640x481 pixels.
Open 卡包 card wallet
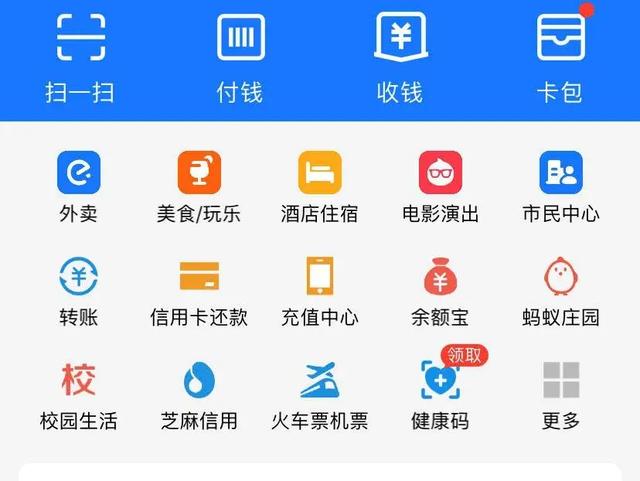pos(560,55)
